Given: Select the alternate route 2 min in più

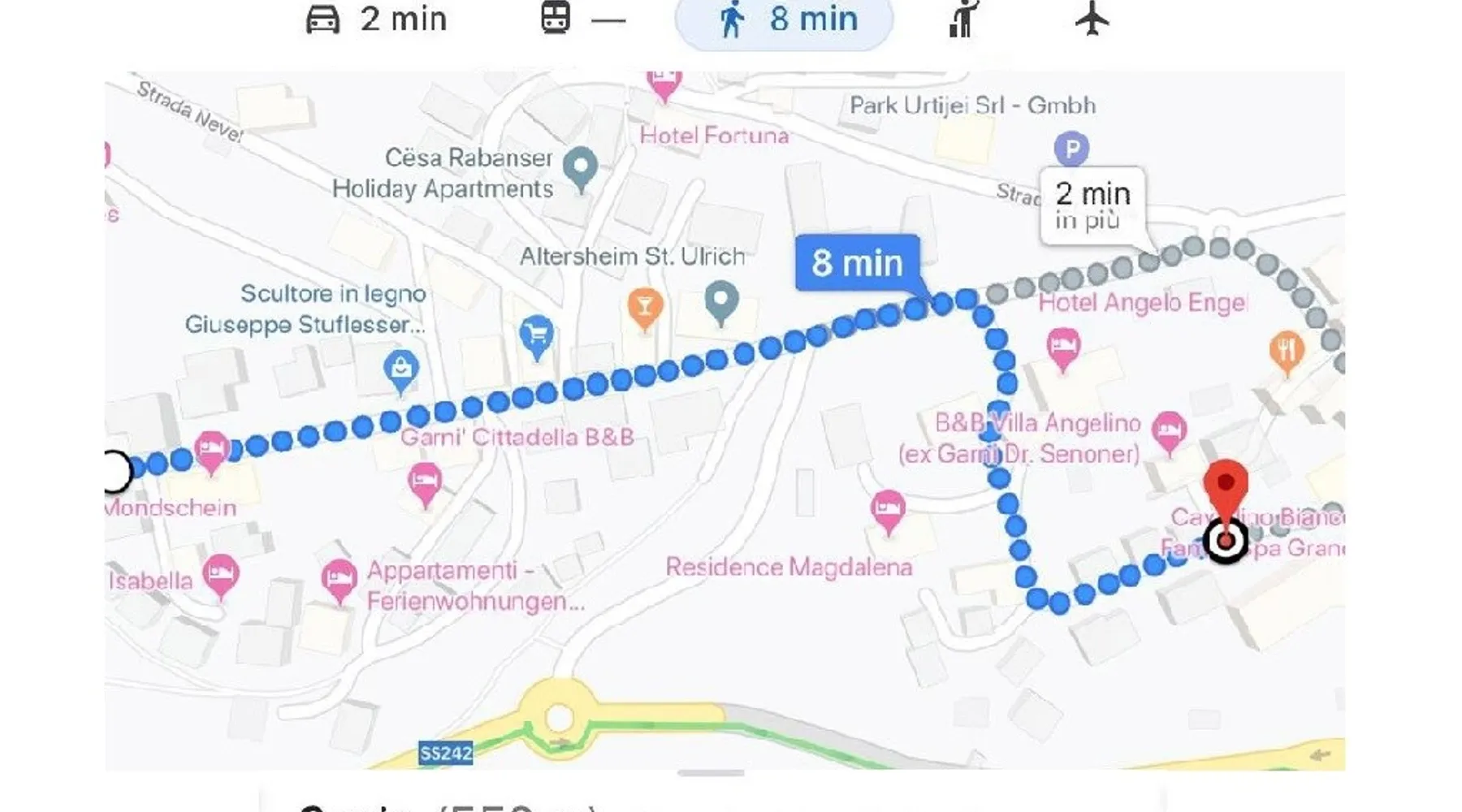Looking at the screenshot, I should coord(1092,205).
